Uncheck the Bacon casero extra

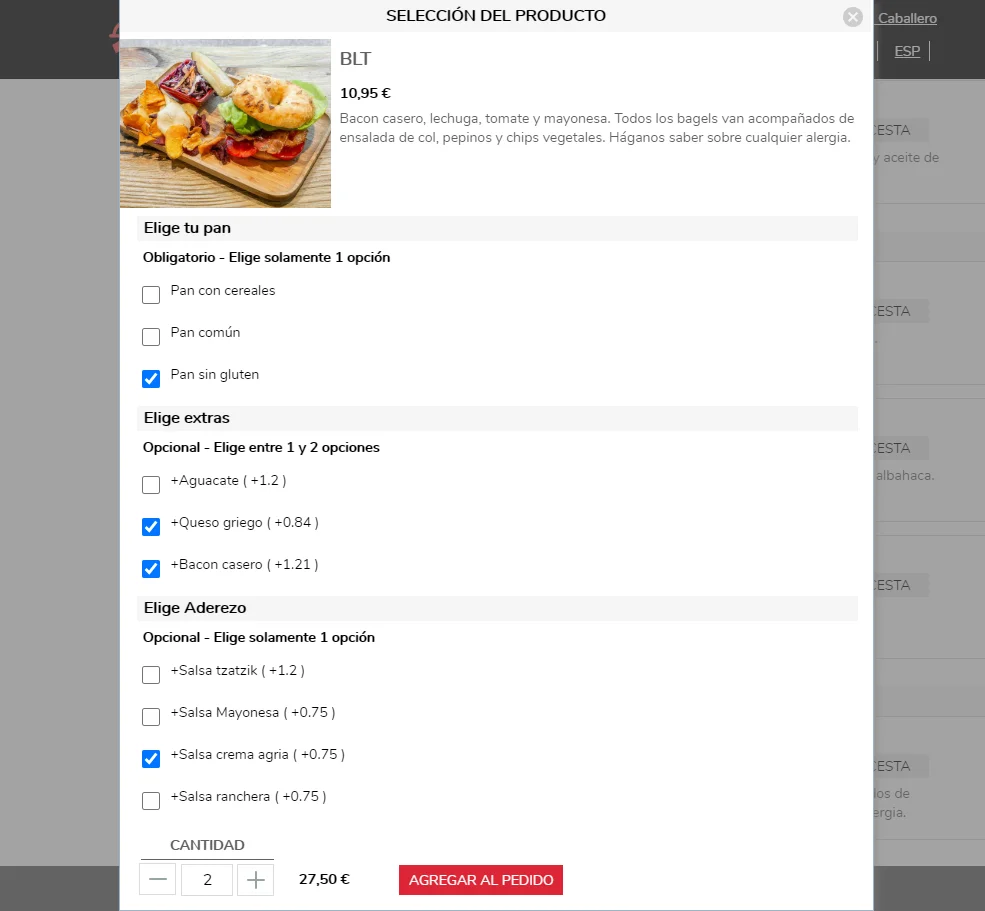[151, 569]
